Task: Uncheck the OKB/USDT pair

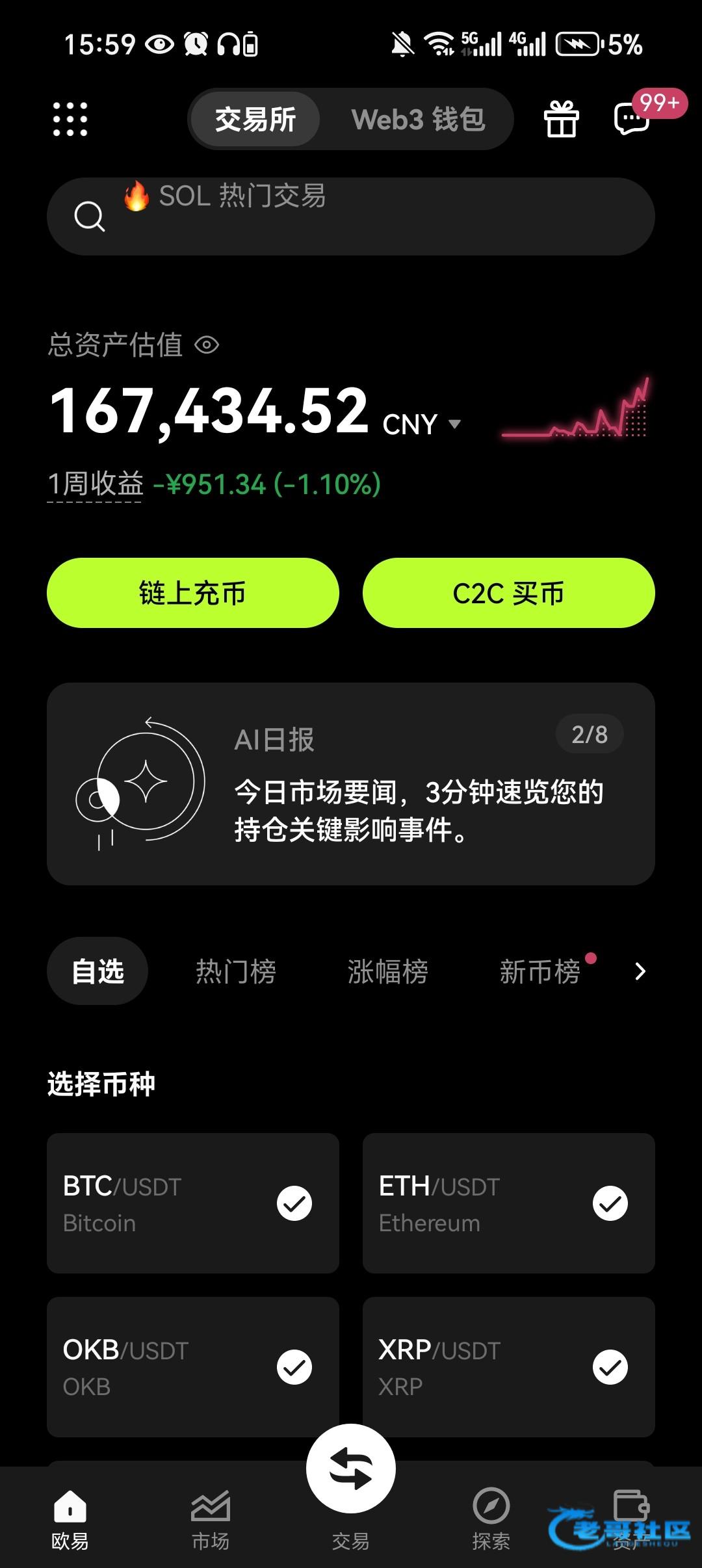Action: [294, 1367]
